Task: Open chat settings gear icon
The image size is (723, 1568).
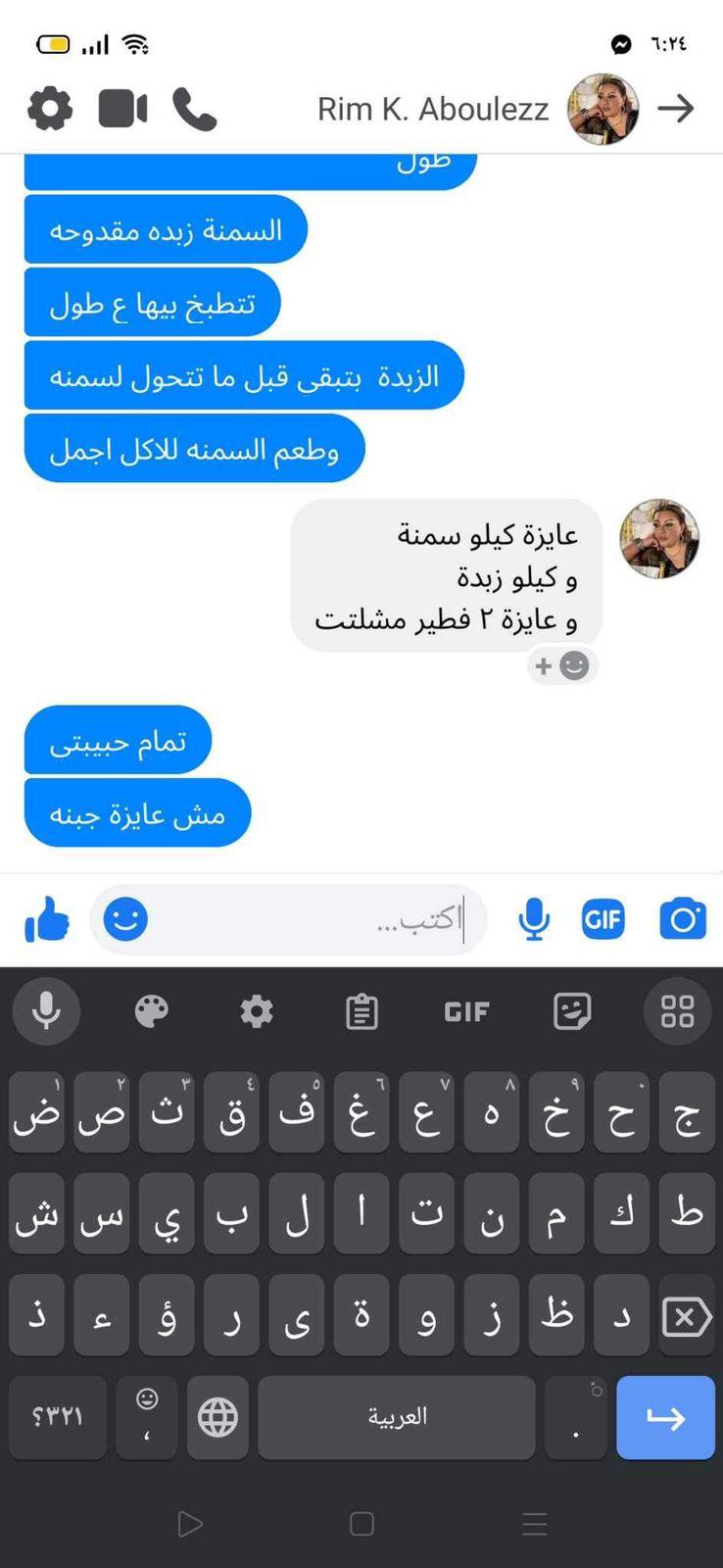Action: pyautogui.click(x=50, y=109)
